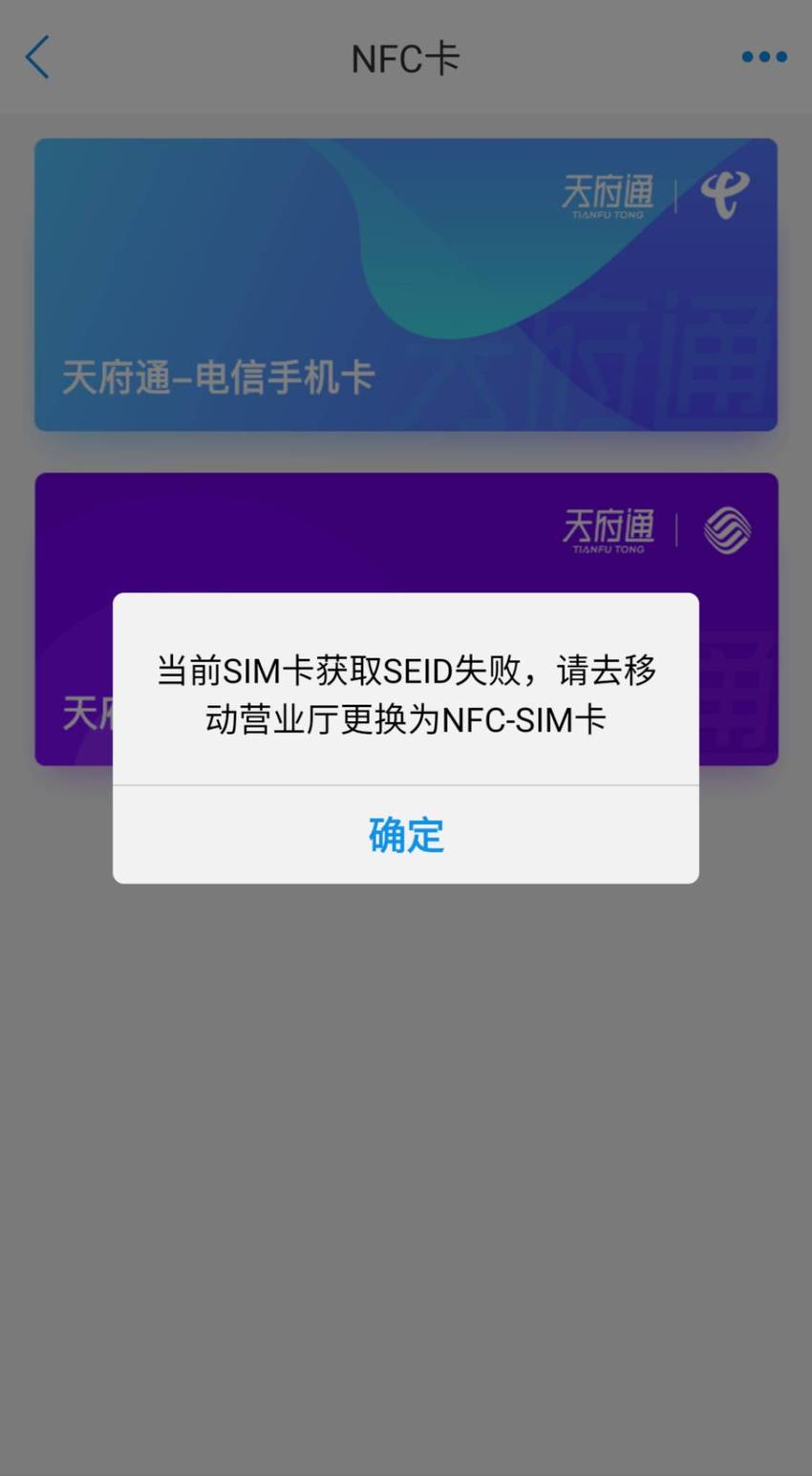This screenshot has height=1476, width=812.
Task: Go back using the top arrow
Action: tap(37, 57)
